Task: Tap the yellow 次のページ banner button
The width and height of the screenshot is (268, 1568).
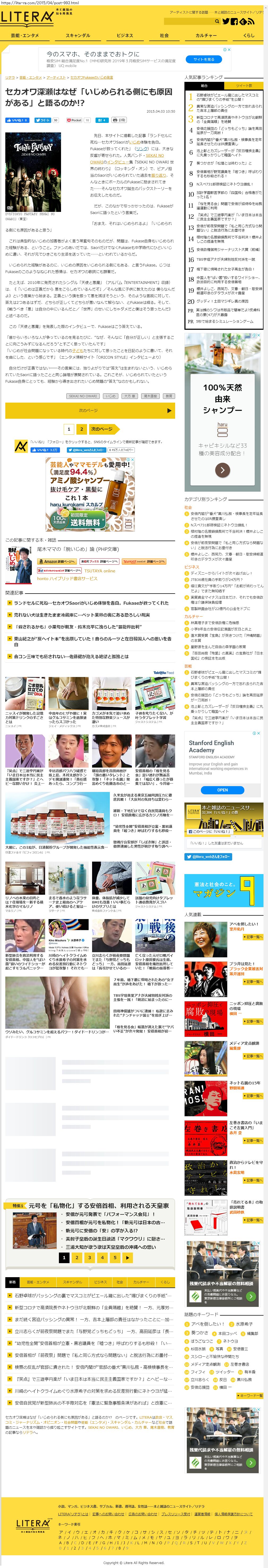Action: 90,410
